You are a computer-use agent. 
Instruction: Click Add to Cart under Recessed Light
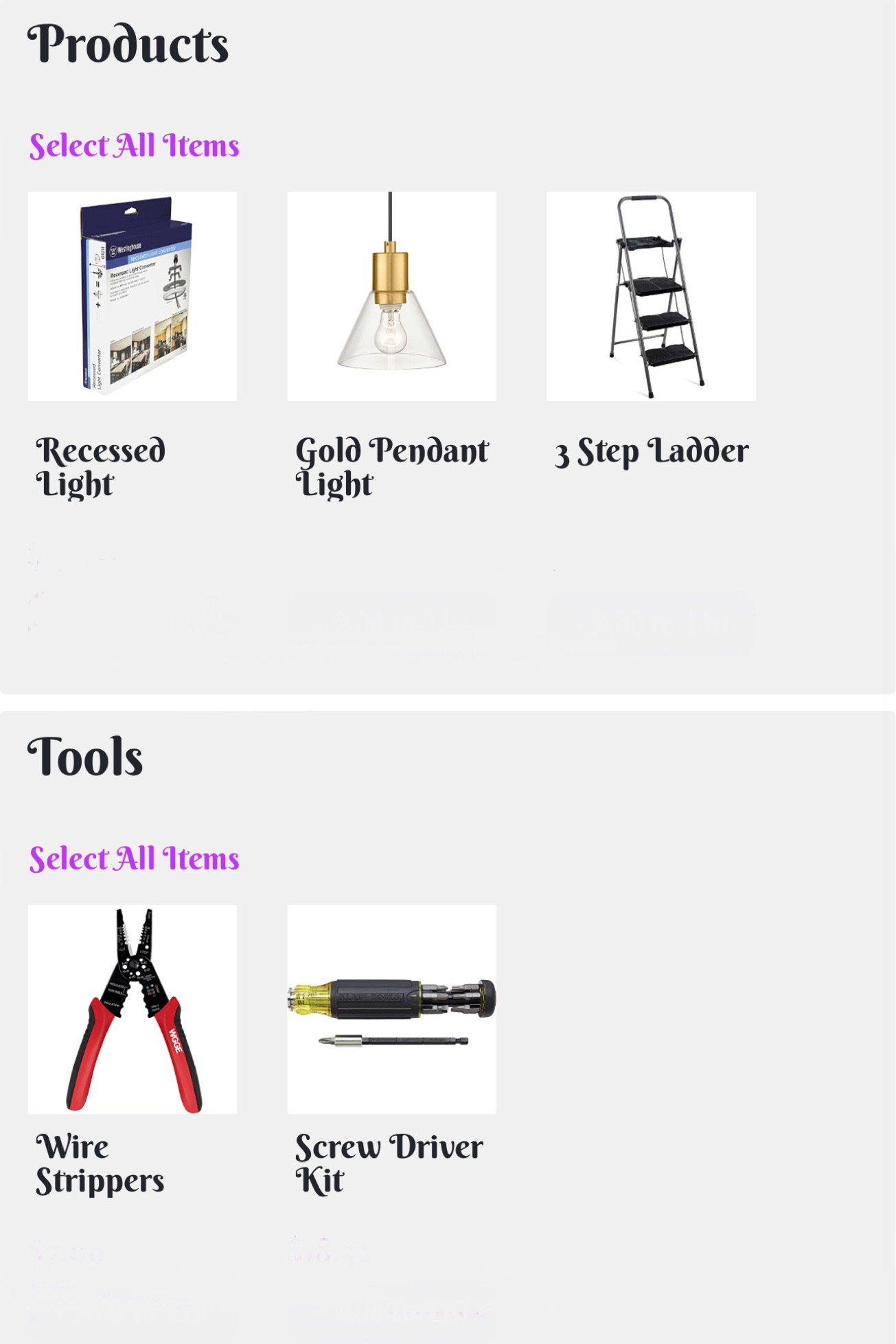pyautogui.click(x=132, y=616)
